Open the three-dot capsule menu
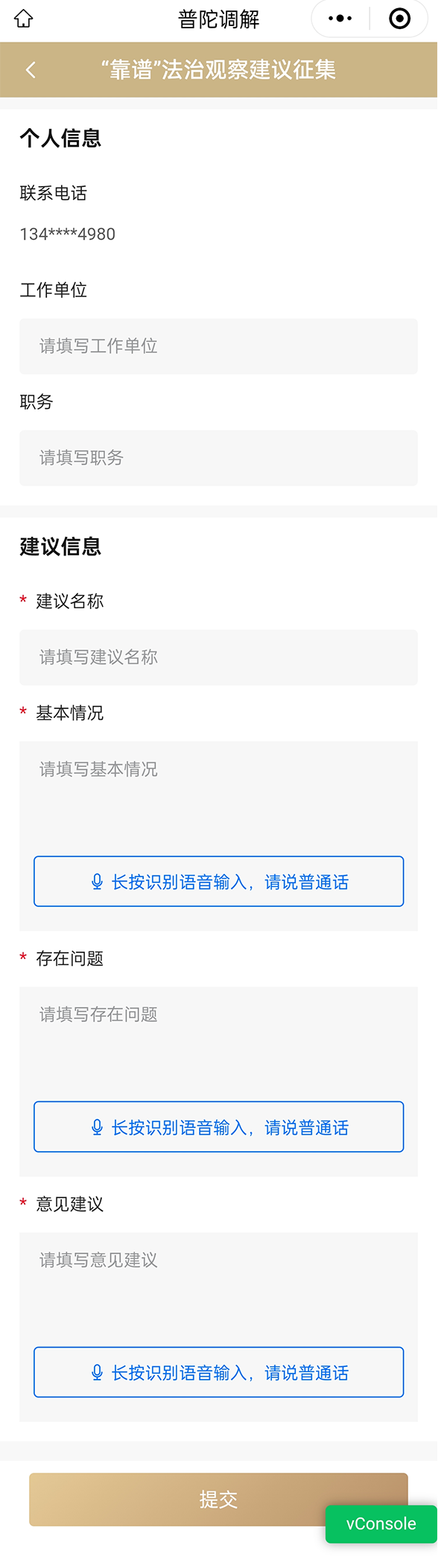The image size is (447, 1568). (340, 19)
